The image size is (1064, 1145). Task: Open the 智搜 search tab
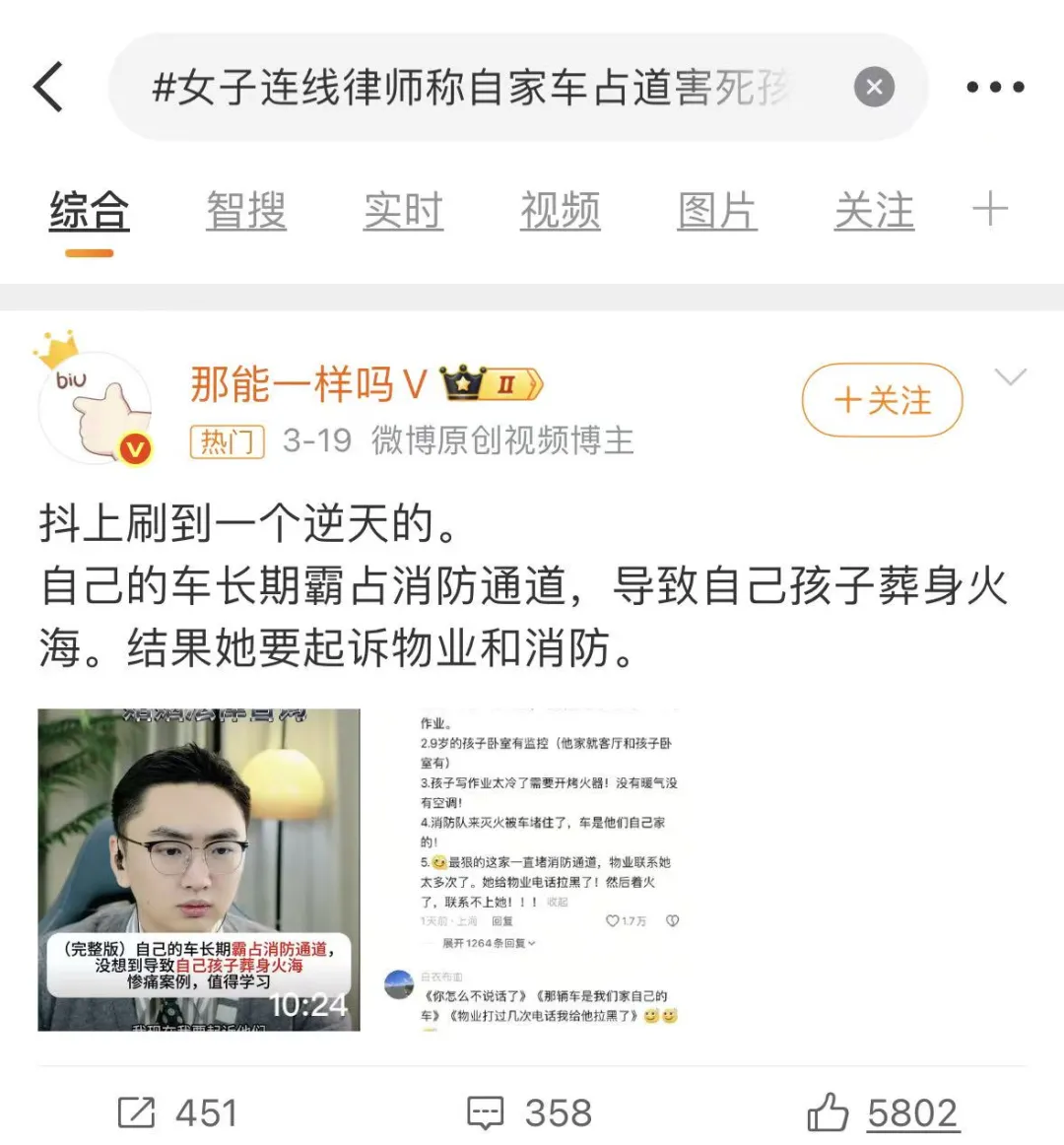(x=245, y=210)
